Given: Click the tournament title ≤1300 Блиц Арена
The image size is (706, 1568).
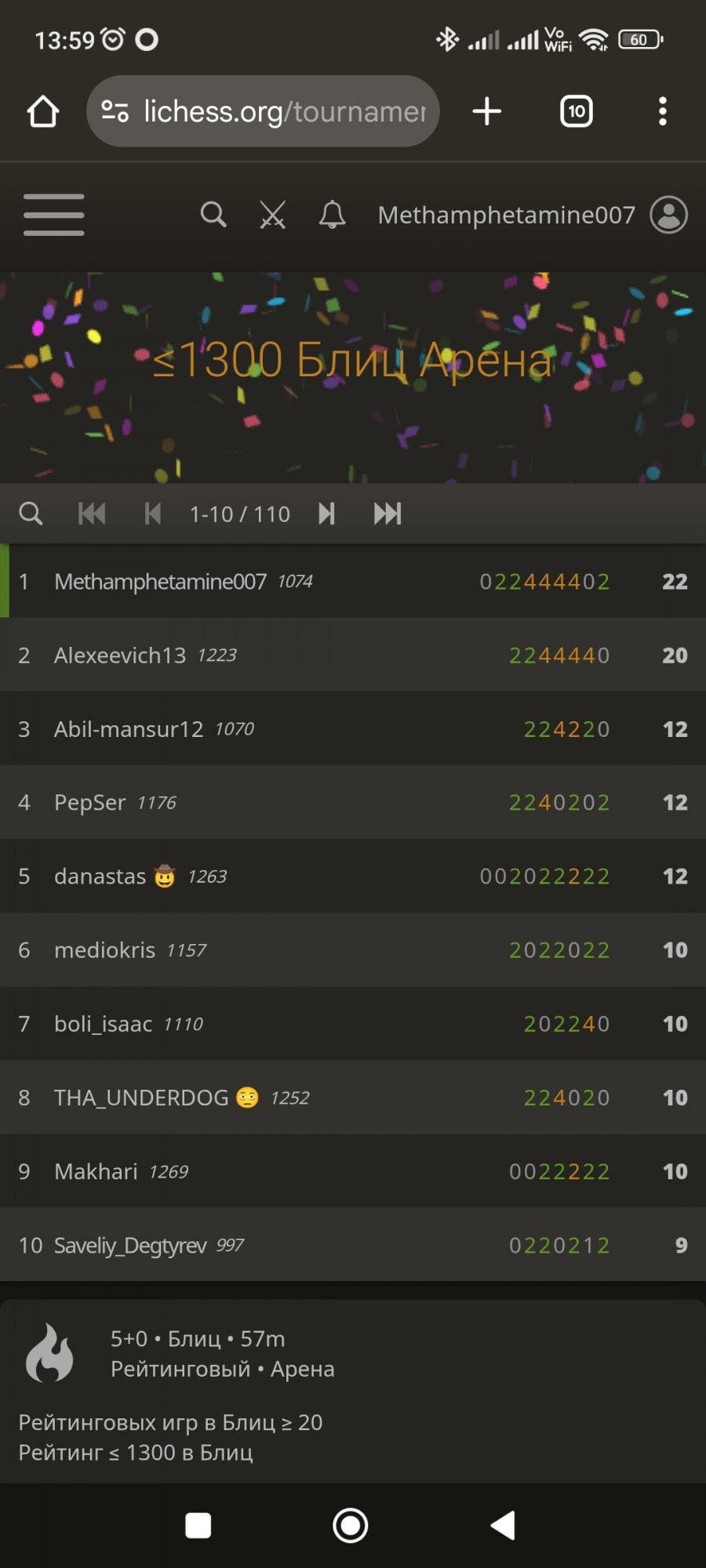Looking at the screenshot, I should 352,361.
